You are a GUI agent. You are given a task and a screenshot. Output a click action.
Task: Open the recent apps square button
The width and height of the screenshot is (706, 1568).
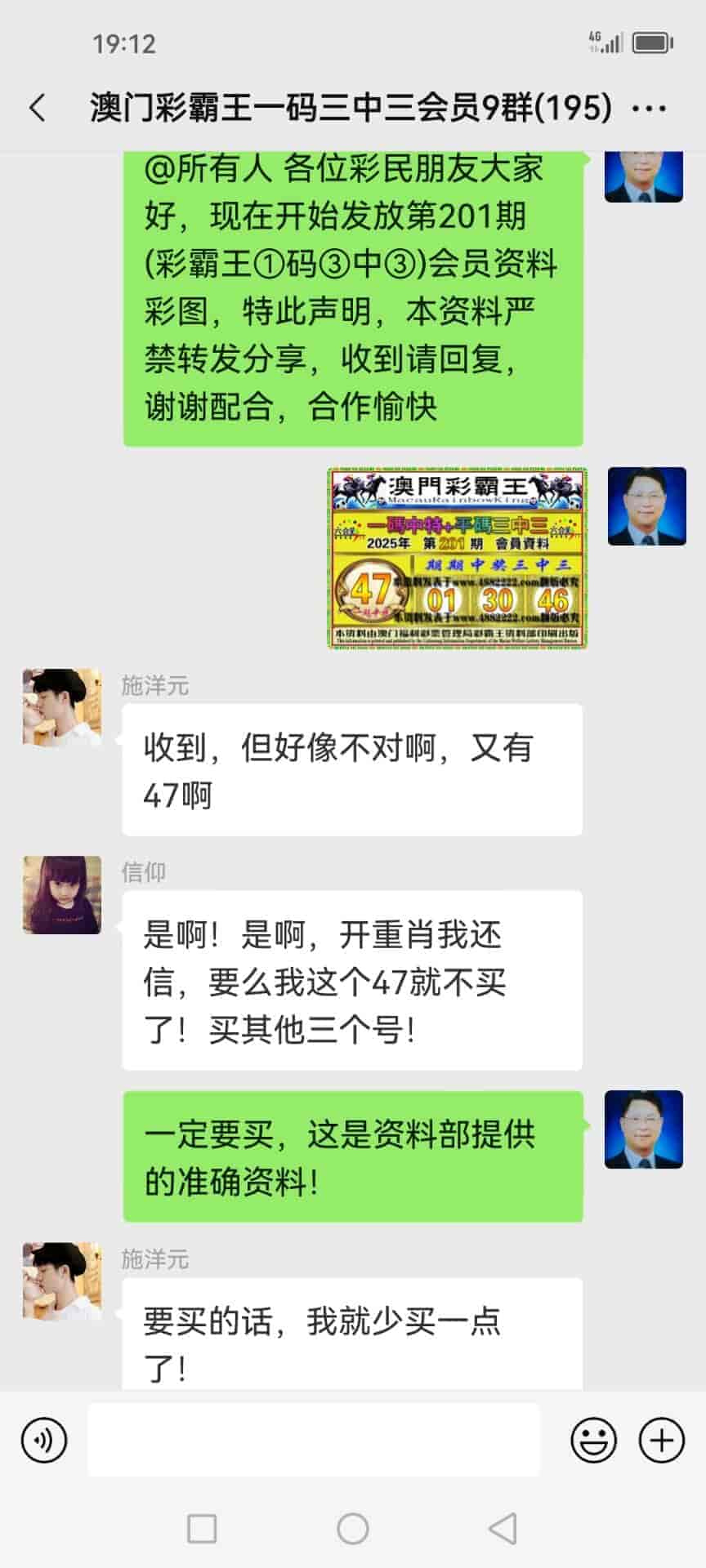(202, 1528)
